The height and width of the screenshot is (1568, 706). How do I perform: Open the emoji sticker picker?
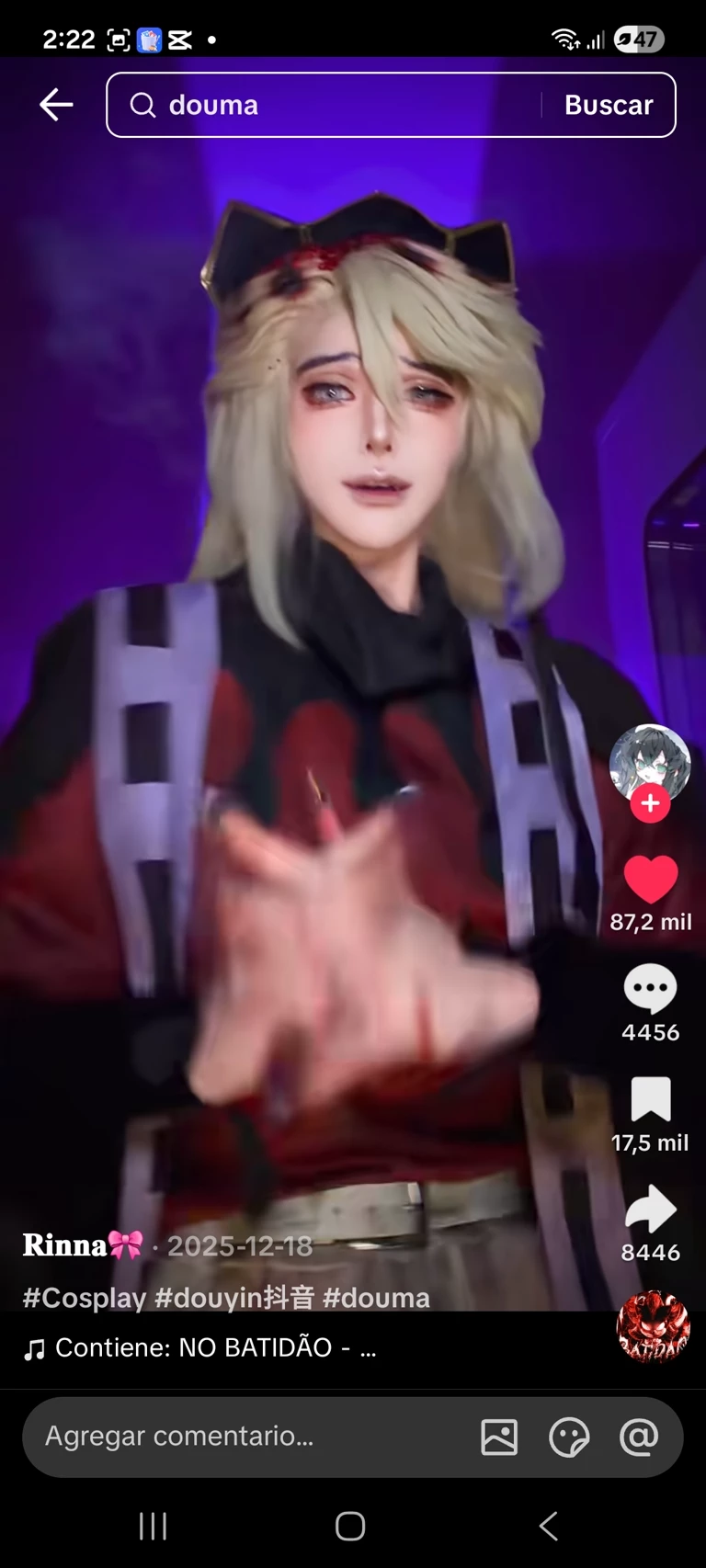(x=569, y=1437)
